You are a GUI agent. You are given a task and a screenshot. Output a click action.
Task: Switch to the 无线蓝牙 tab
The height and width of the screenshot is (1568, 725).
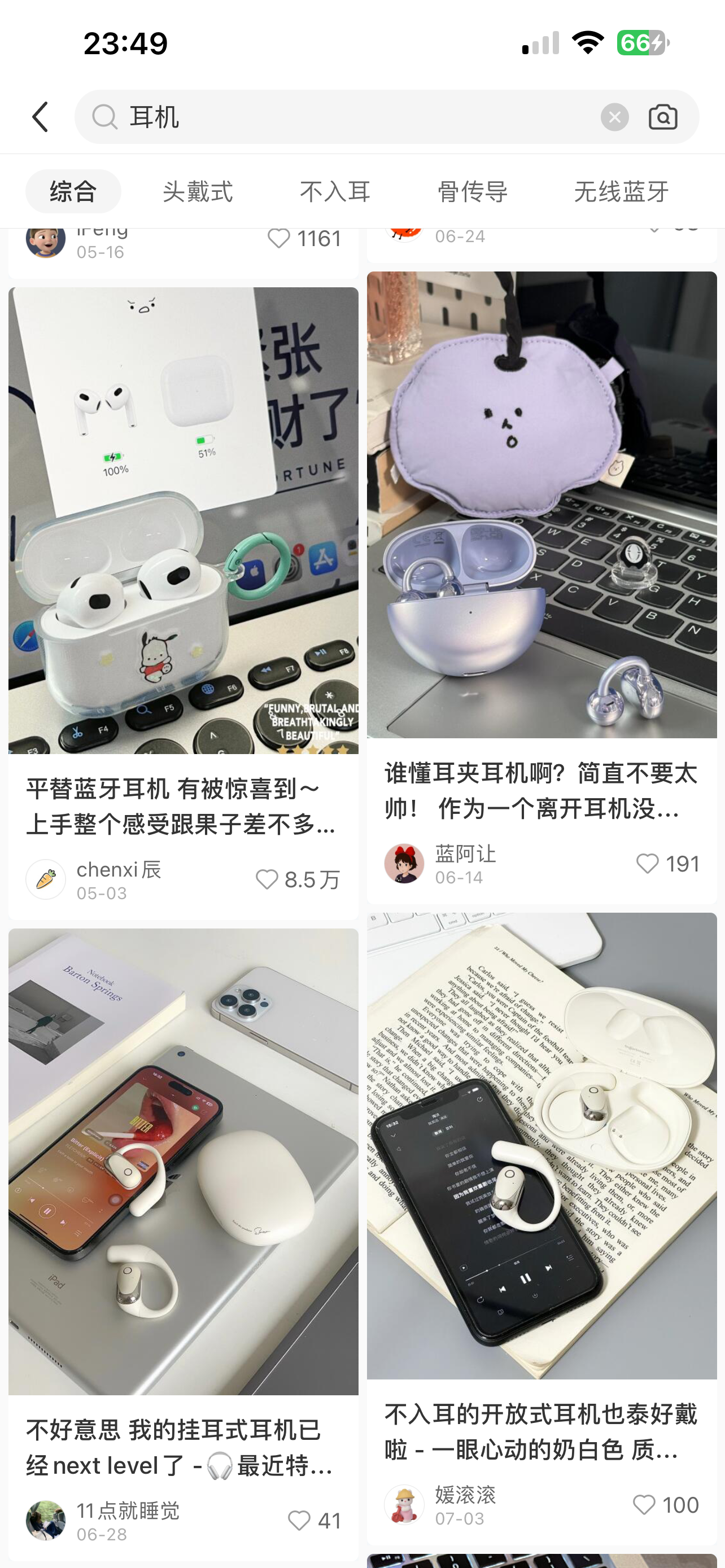pyautogui.click(x=621, y=192)
